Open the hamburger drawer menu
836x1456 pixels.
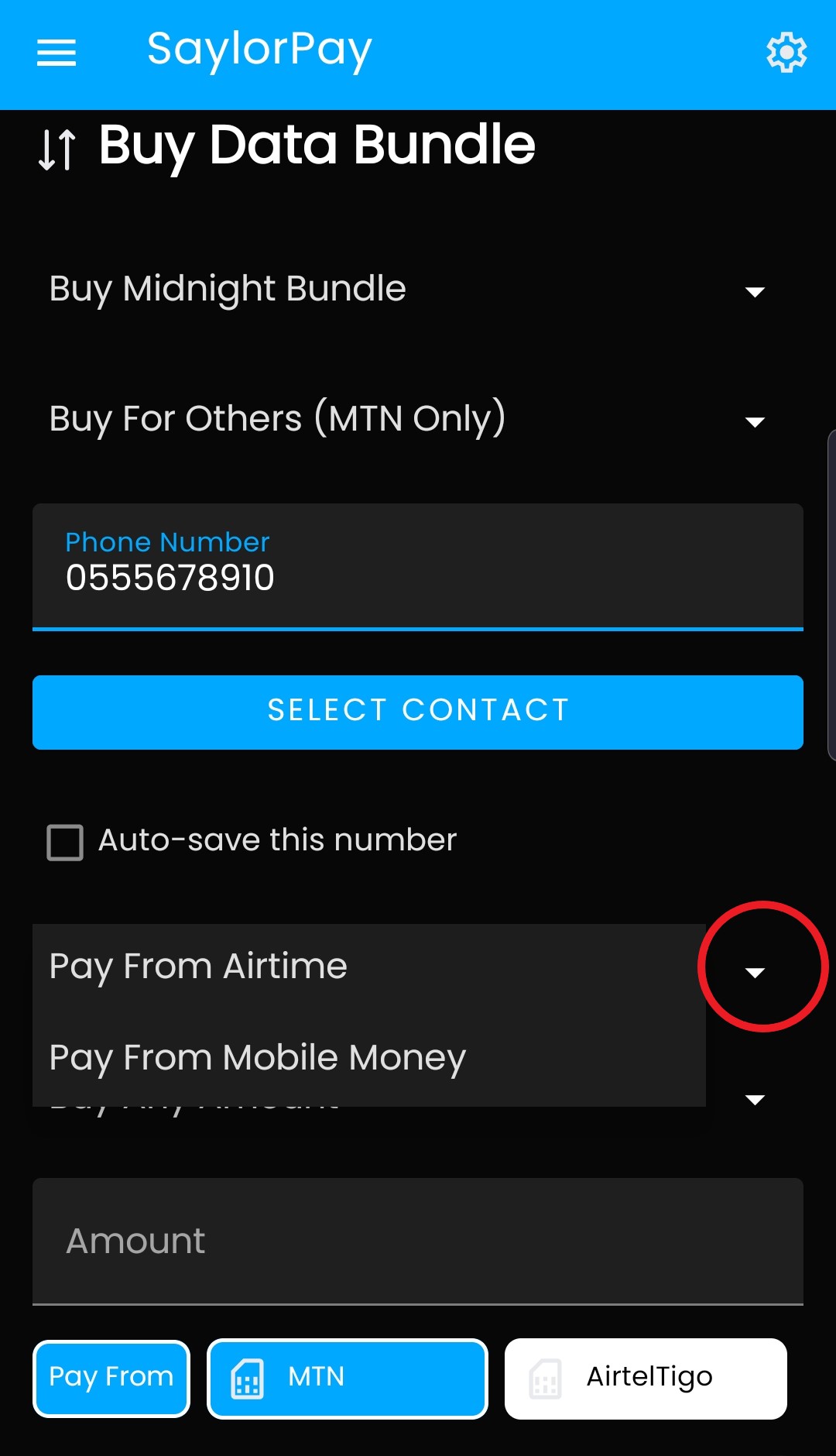coord(57,53)
